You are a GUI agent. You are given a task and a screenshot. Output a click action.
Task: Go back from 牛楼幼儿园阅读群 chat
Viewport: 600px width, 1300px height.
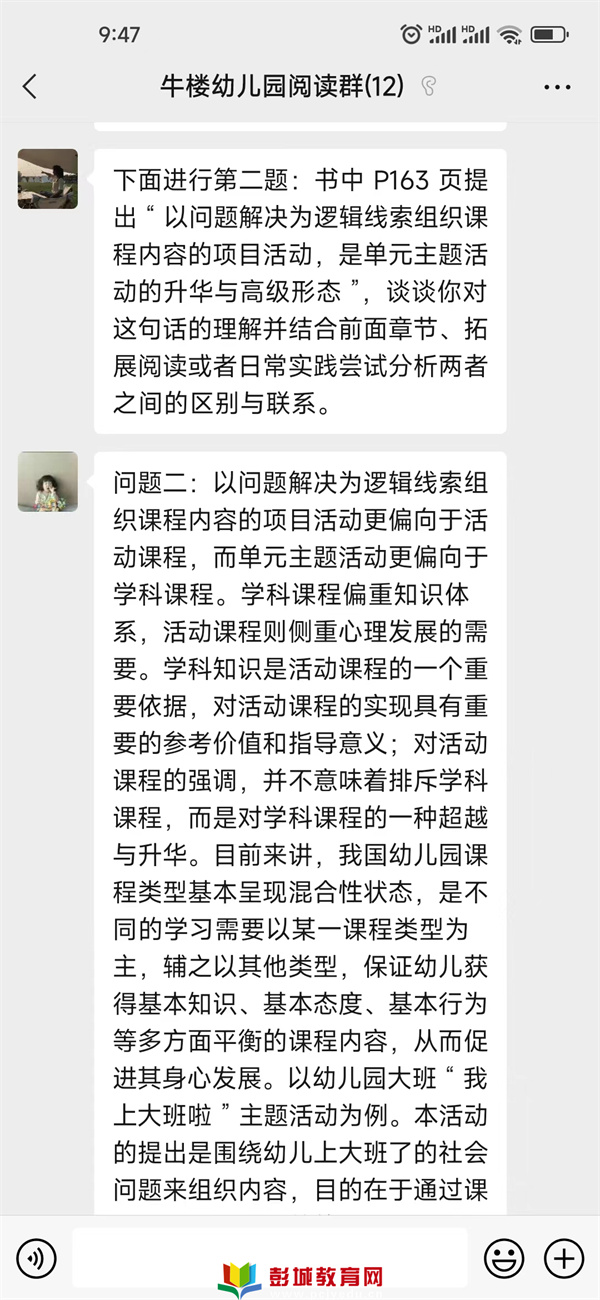(x=29, y=87)
